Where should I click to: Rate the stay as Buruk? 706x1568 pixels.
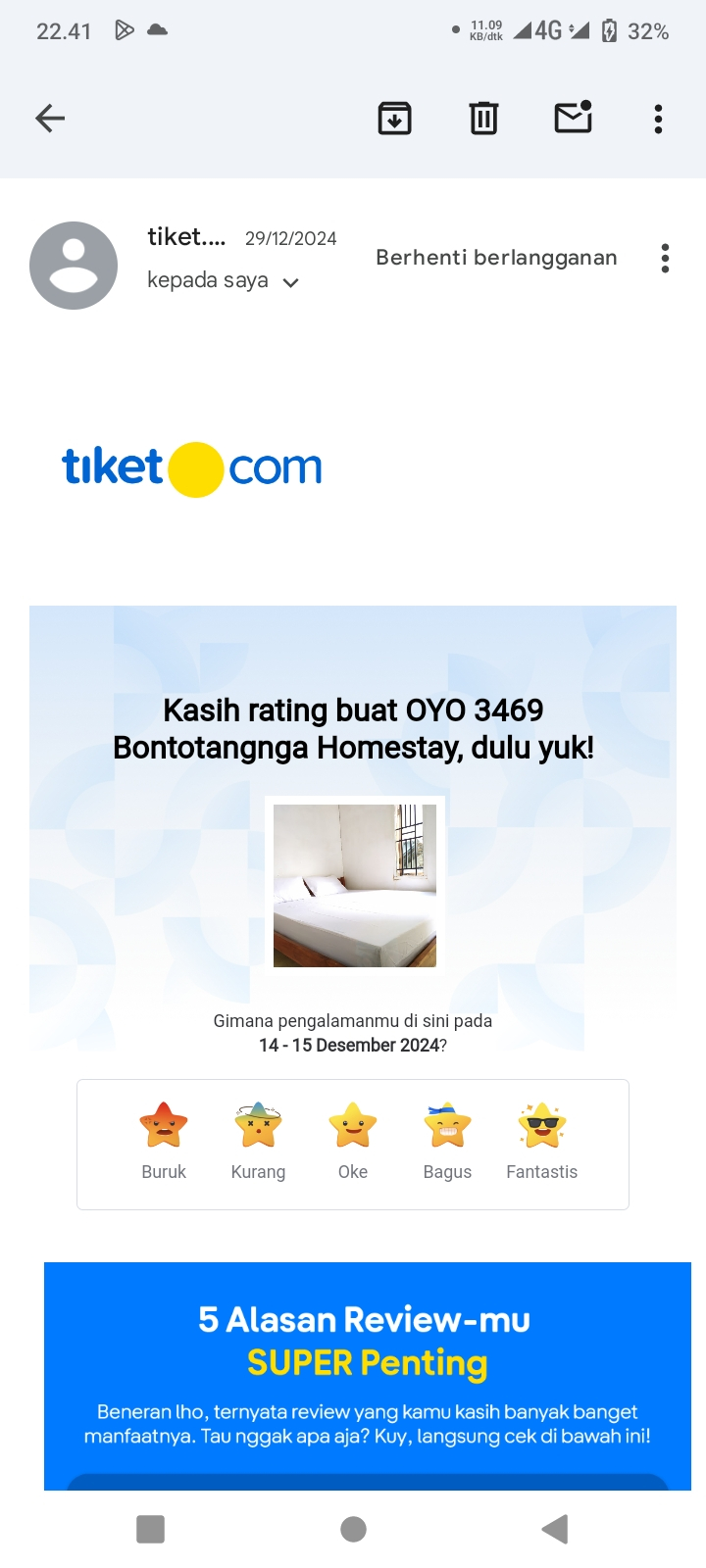click(x=164, y=1138)
